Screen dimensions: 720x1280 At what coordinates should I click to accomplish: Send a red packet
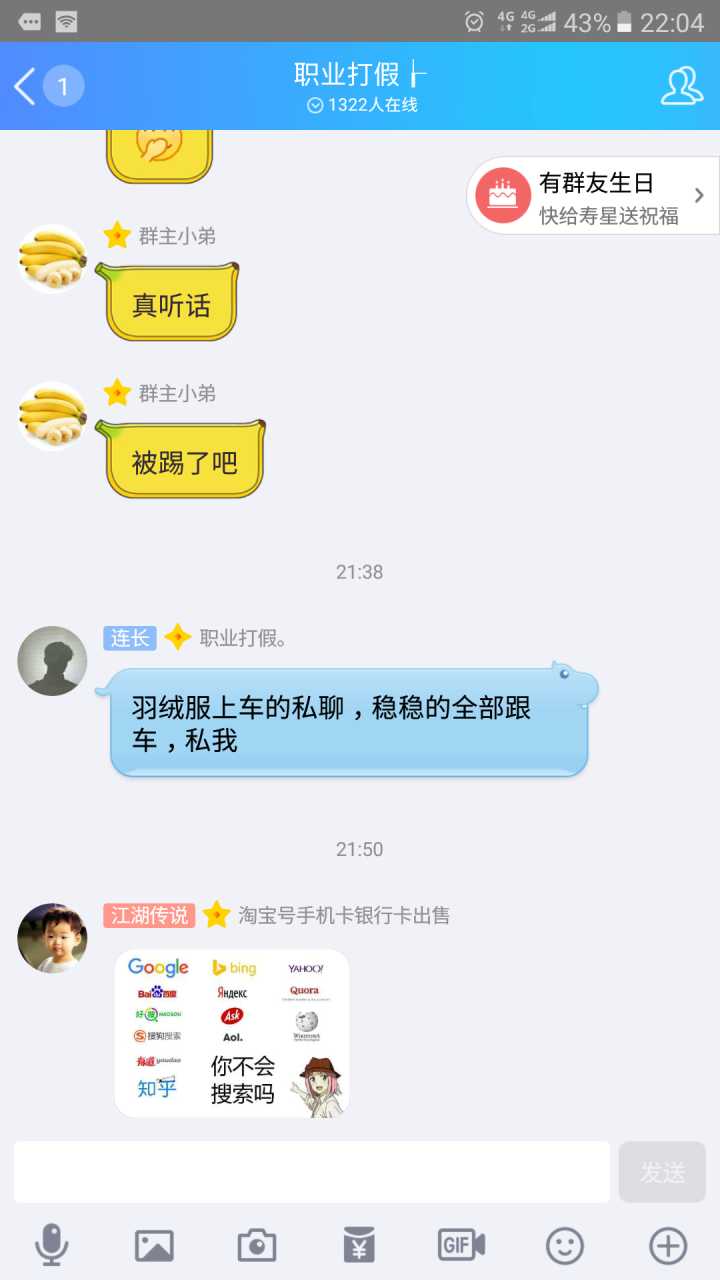click(359, 1245)
